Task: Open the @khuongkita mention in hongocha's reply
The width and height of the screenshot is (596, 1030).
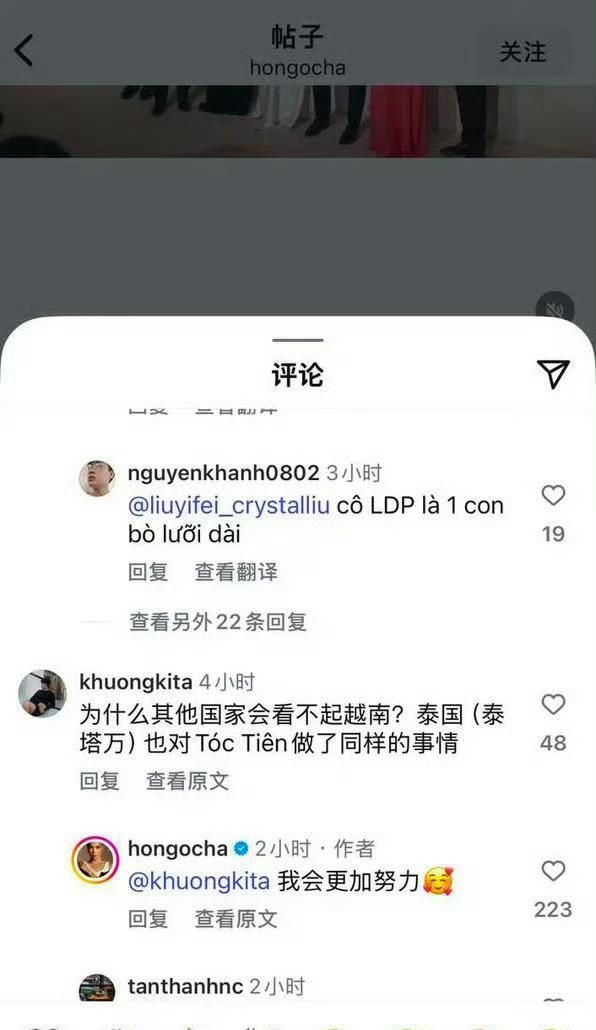Action: point(199,881)
